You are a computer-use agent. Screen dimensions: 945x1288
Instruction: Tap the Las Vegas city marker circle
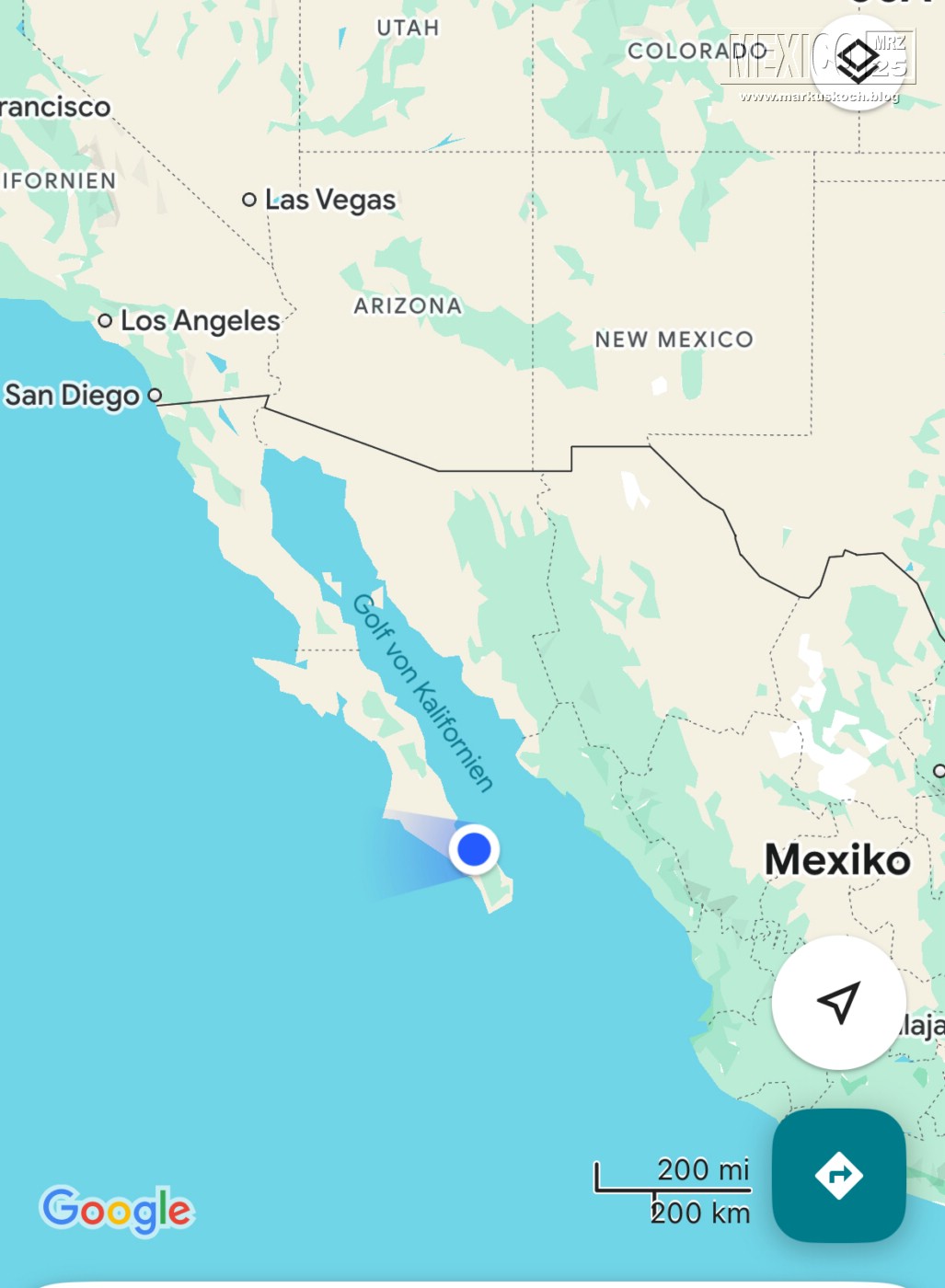point(249,199)
